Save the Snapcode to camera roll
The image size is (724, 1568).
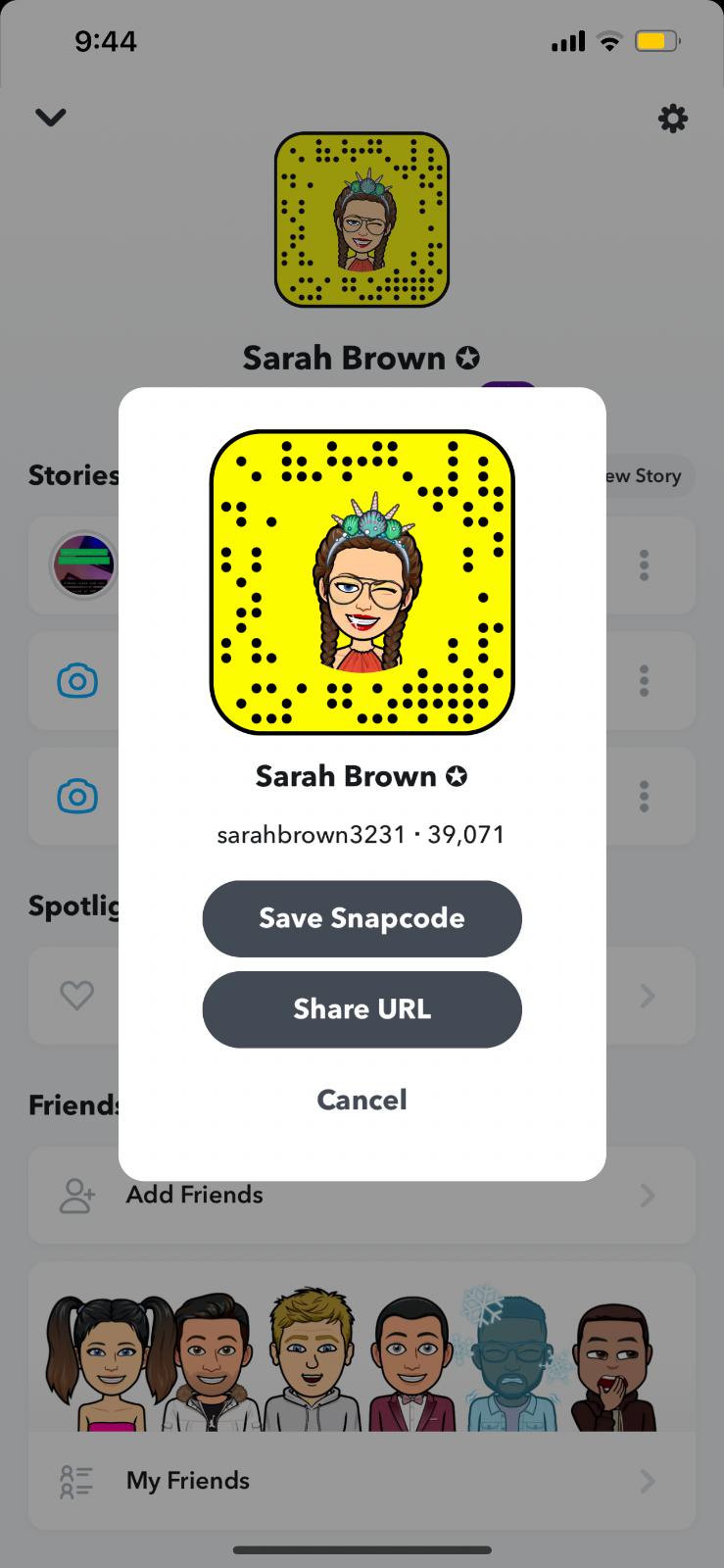(362, 918)
